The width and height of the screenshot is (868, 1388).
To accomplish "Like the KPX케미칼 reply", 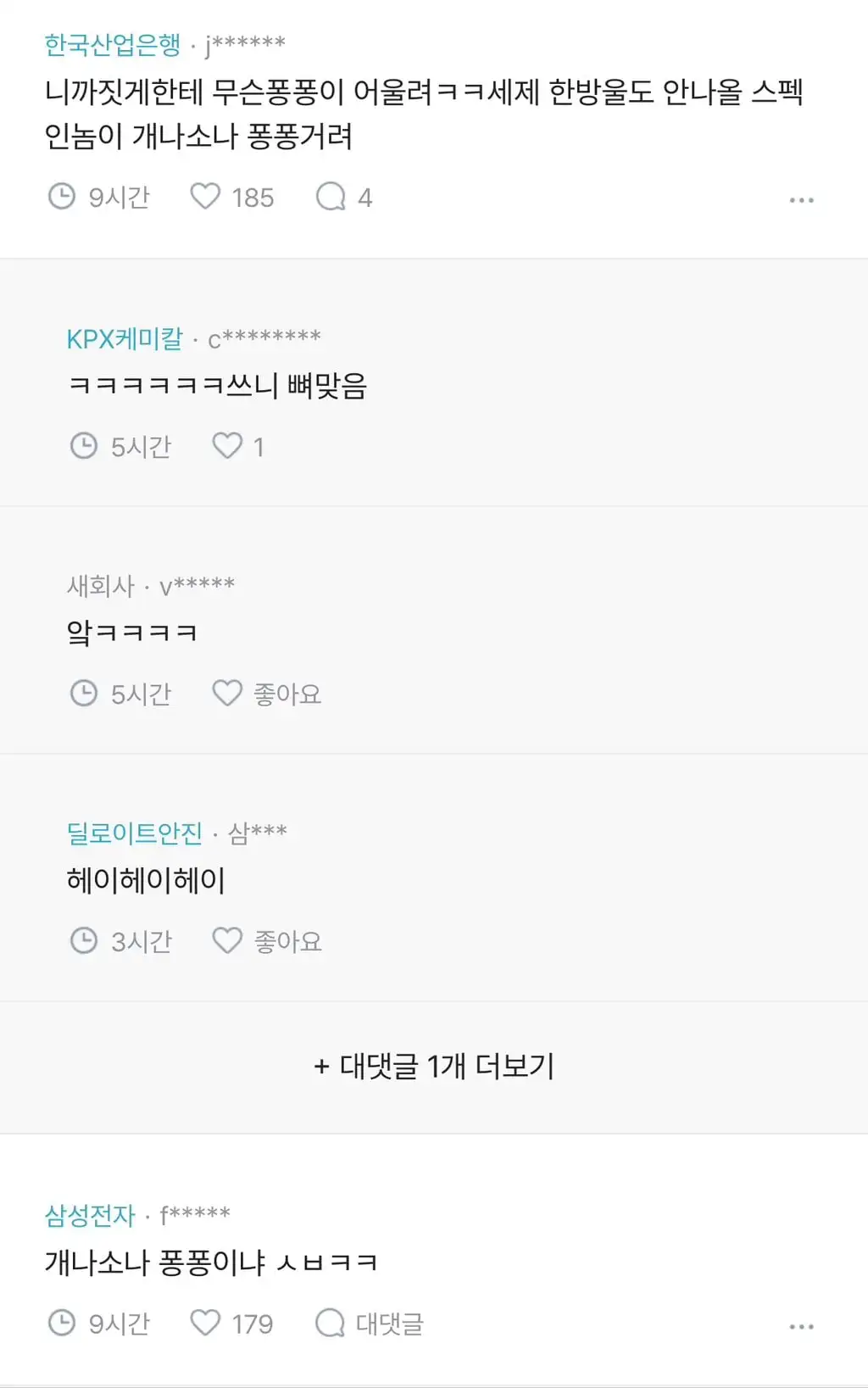I will 227,446.
